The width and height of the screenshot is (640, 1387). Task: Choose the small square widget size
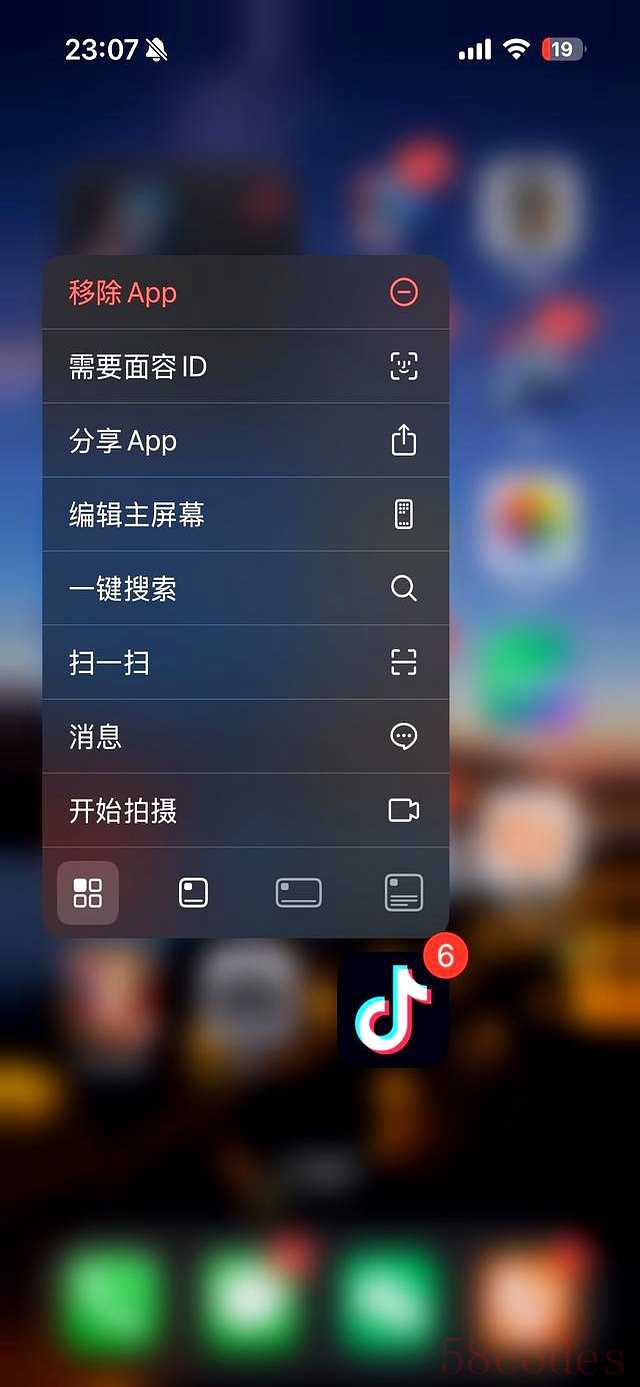193,892
